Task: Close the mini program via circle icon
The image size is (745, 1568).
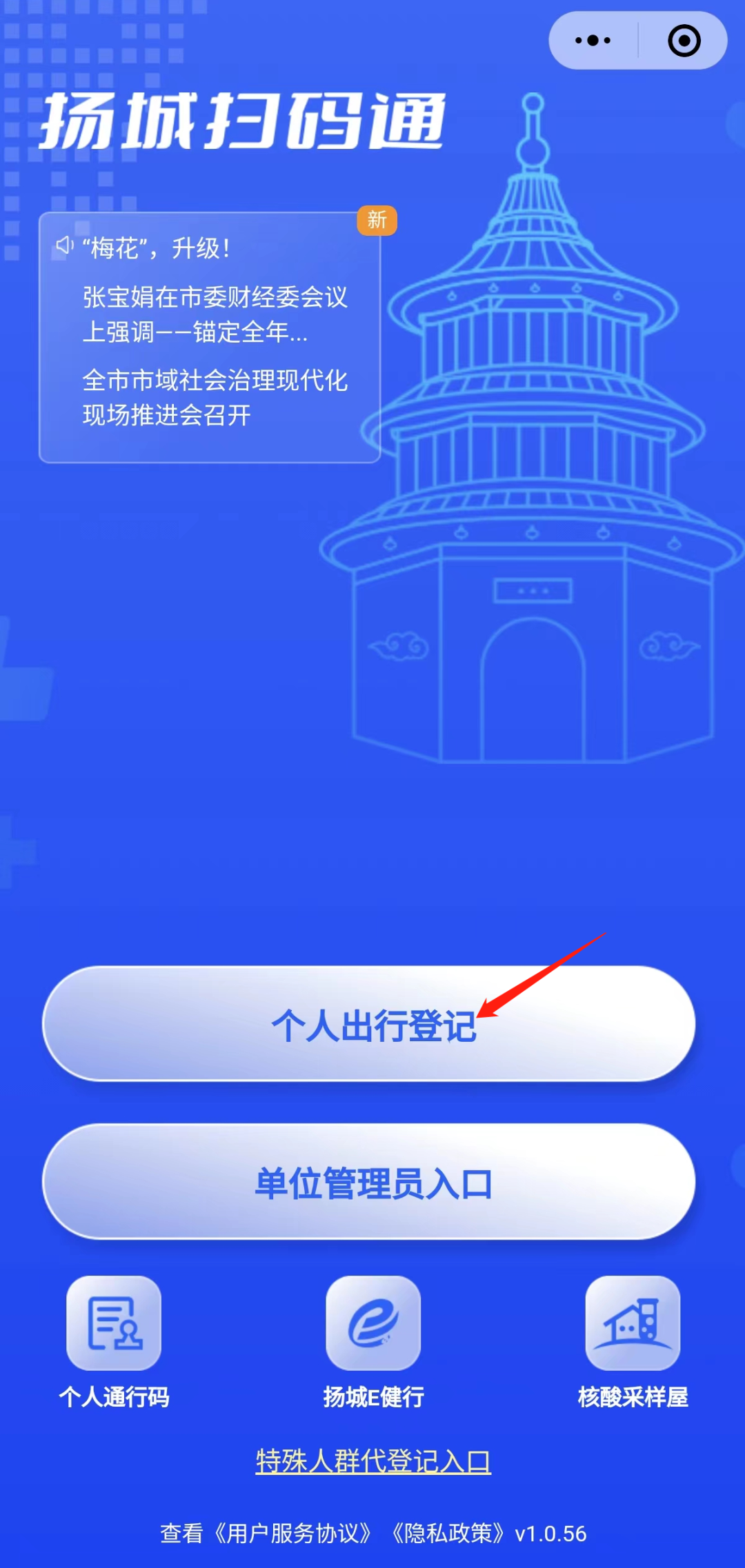Action: click(684, 41)
